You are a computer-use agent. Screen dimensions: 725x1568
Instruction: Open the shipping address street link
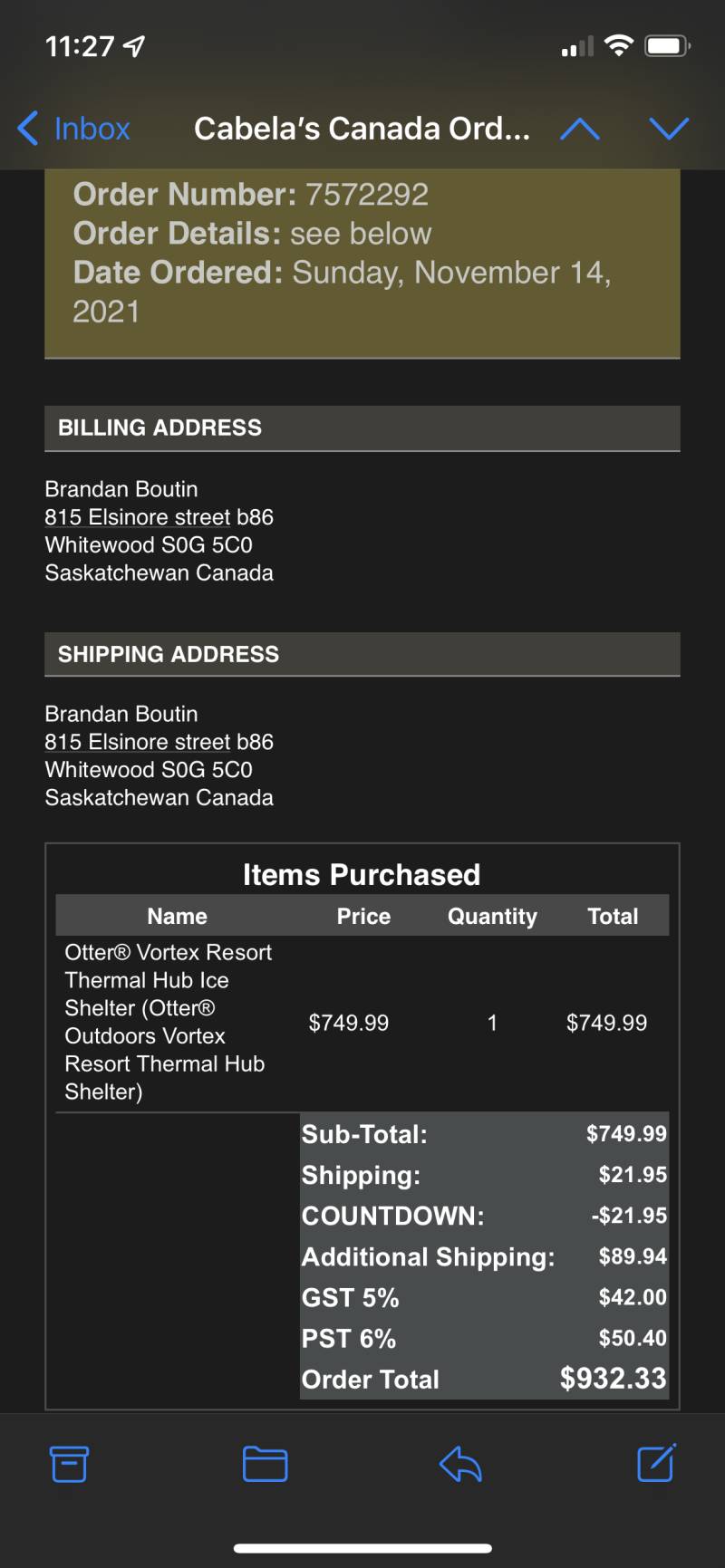[x=138, y=742]
